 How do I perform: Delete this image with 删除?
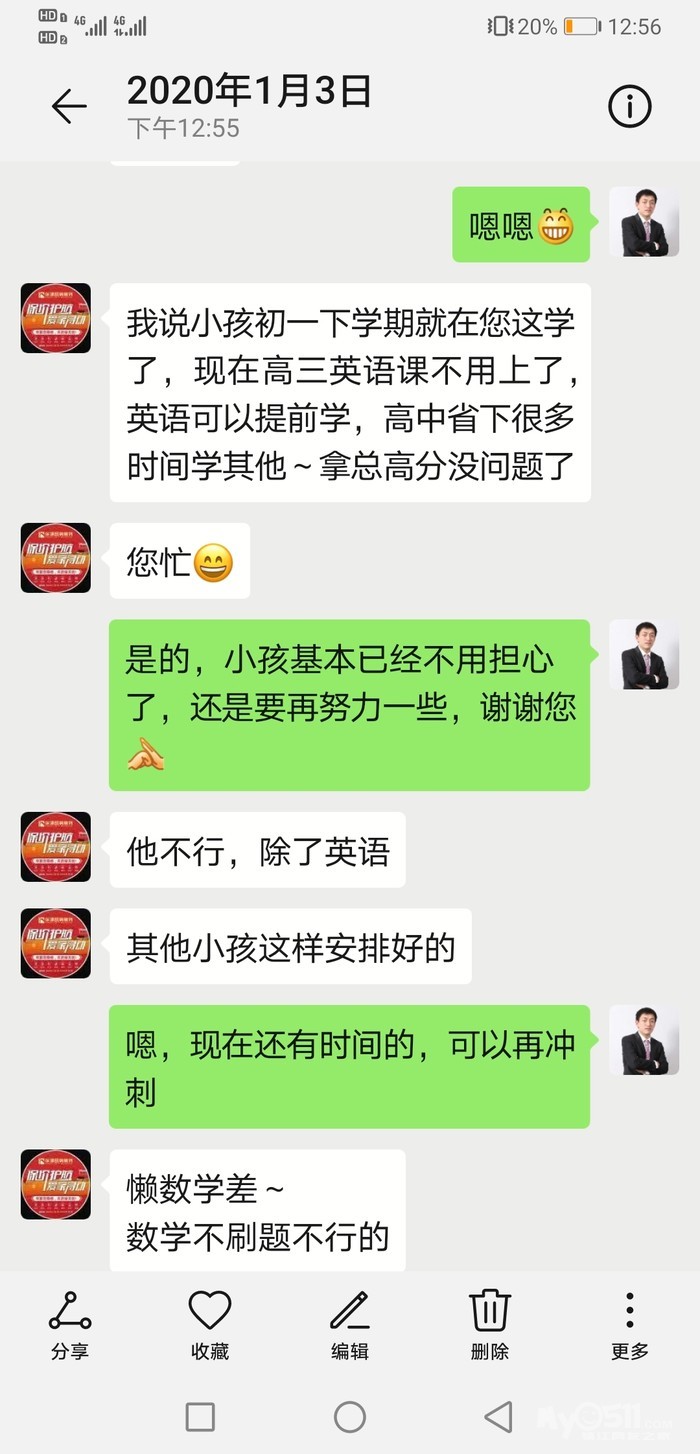tap(490, 1324)
